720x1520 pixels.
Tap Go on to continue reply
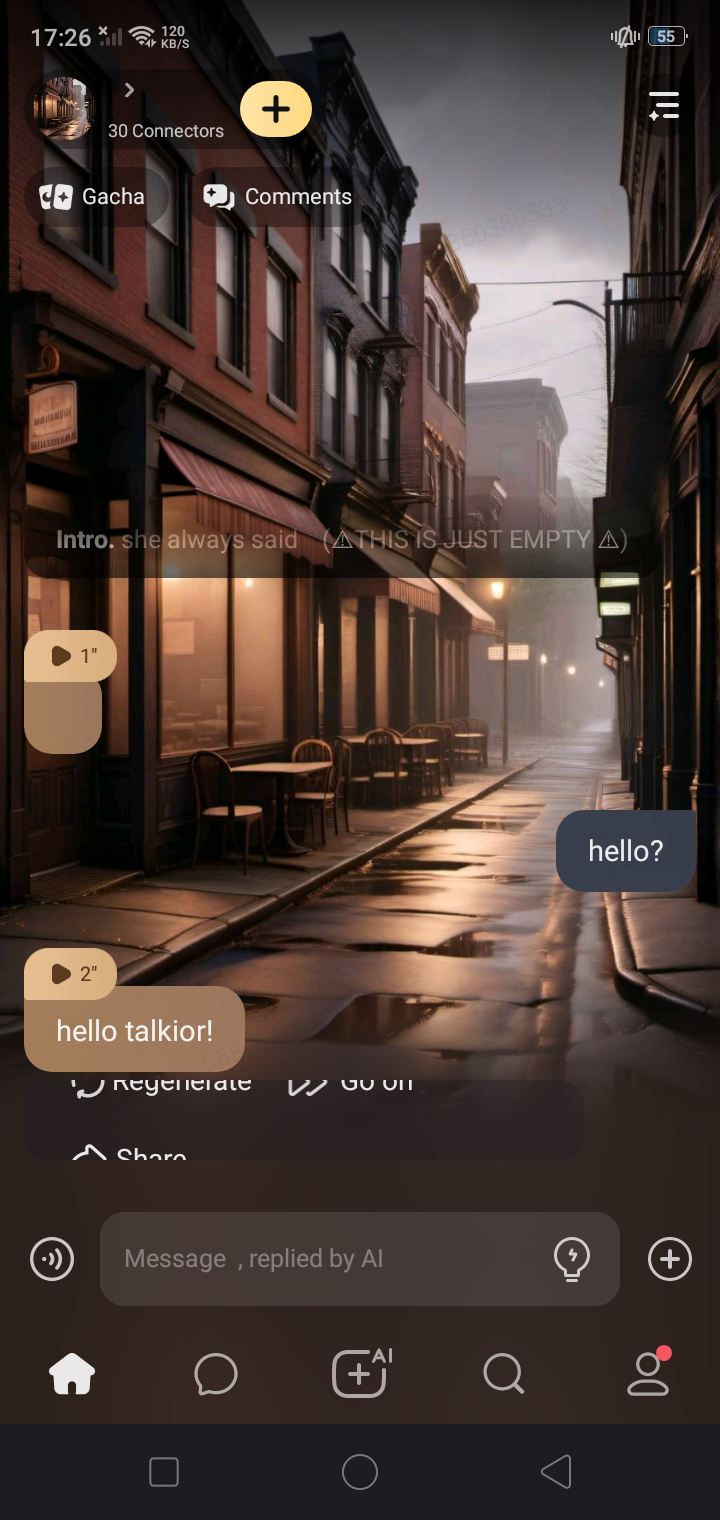351,1084
